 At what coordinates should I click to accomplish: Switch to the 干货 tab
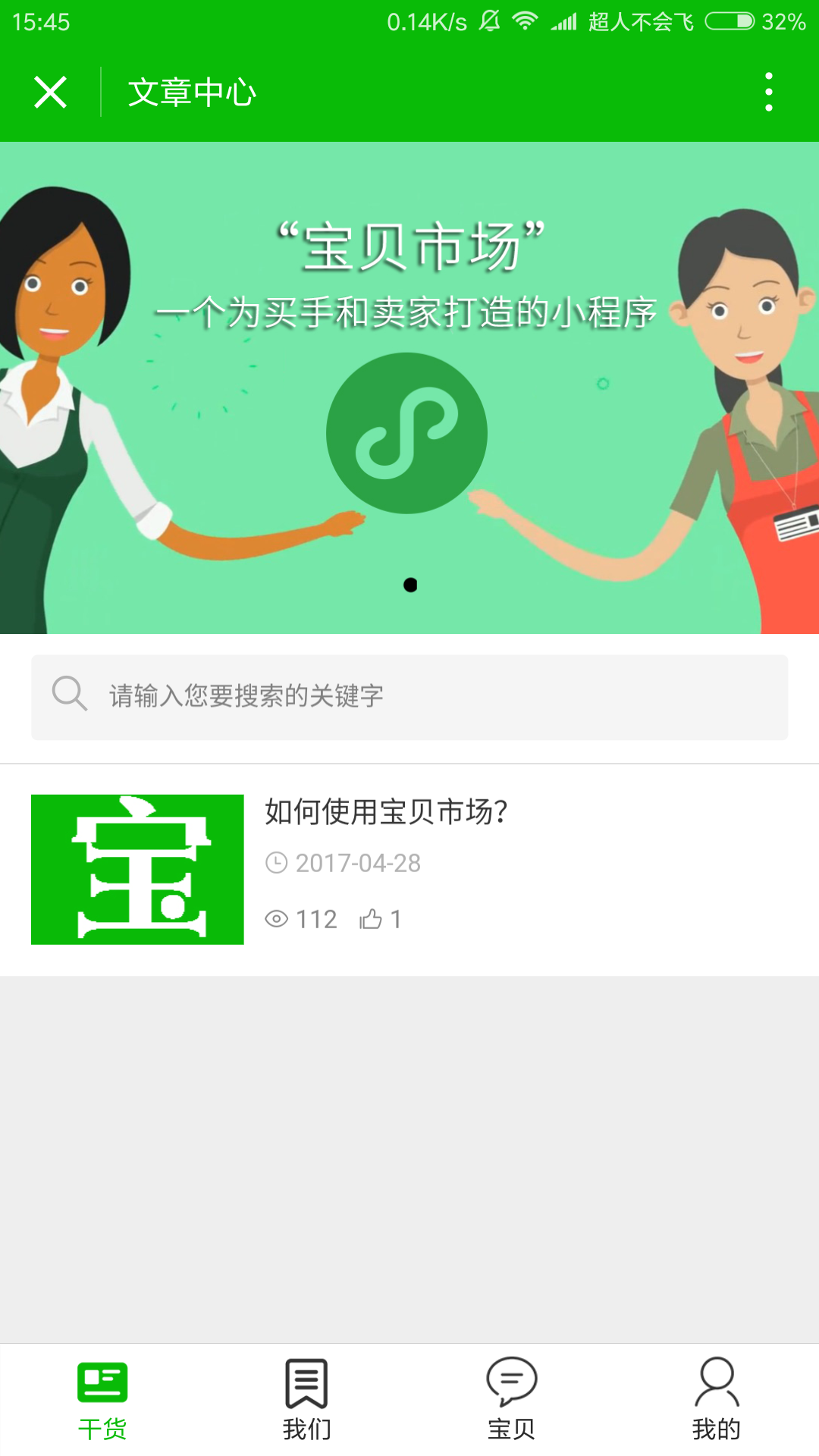click(x=102, y=1400)
